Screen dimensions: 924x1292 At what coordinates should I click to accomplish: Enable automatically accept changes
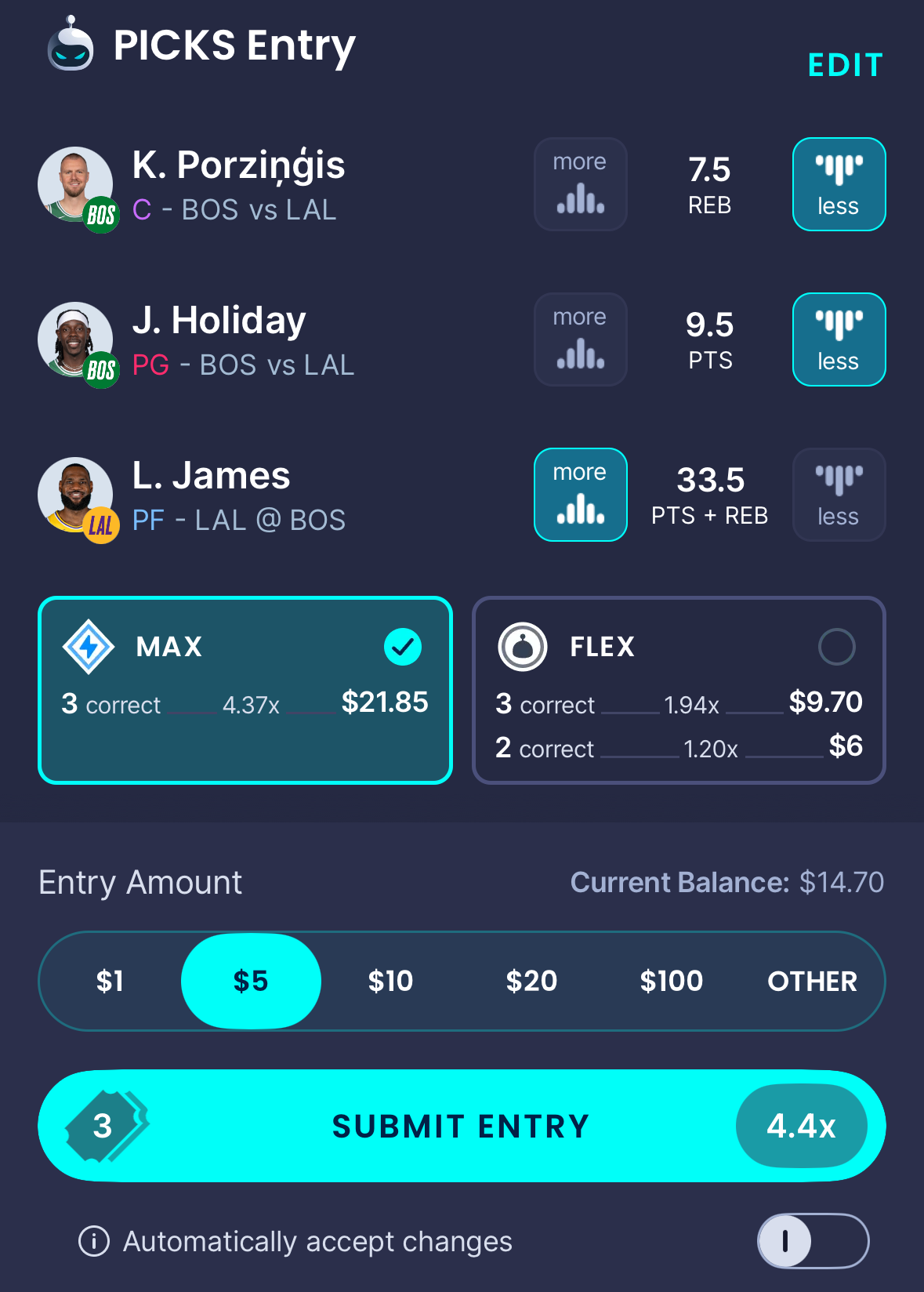[x=813, y=1241]
